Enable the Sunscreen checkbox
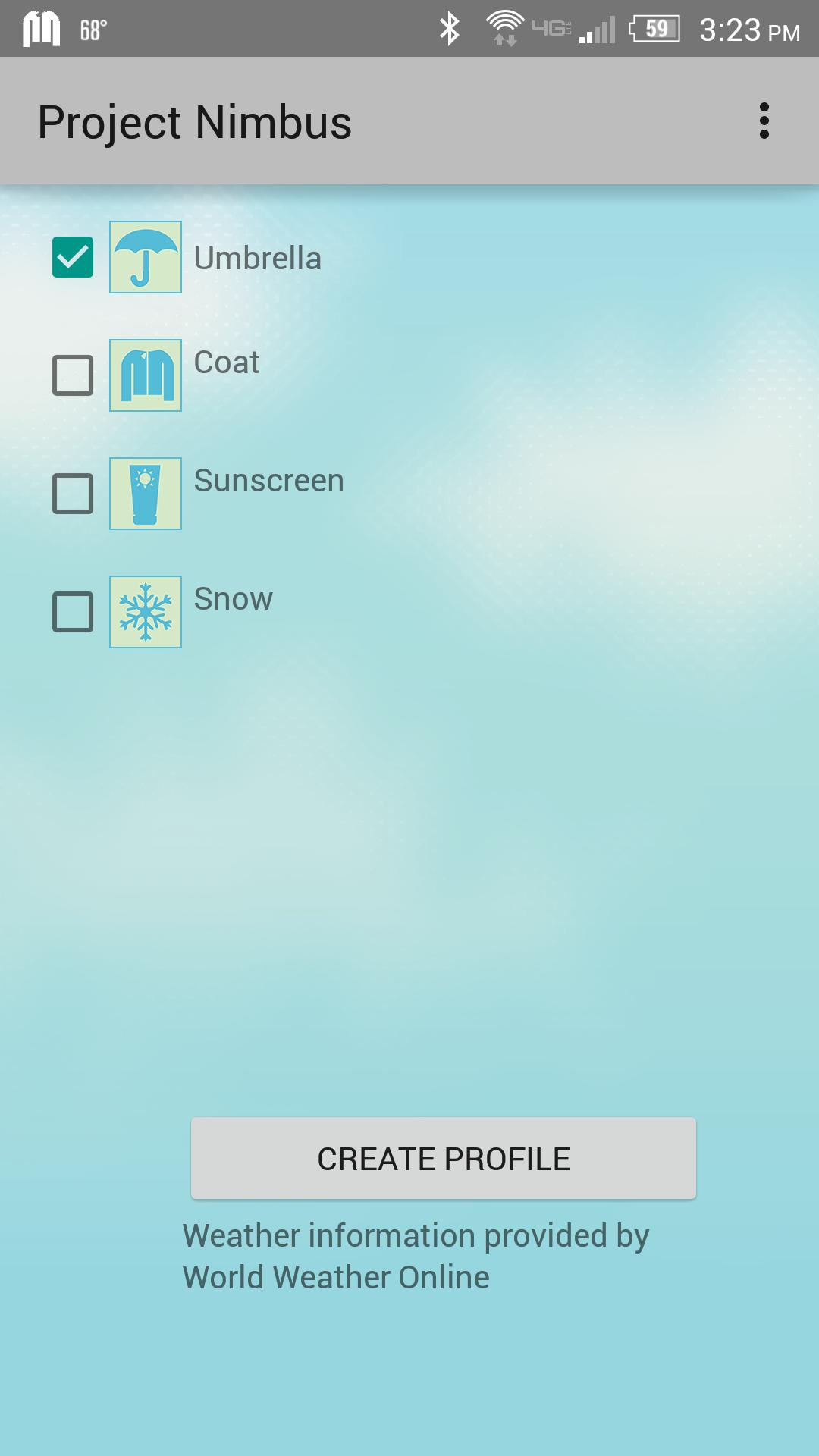Image resolution: width=819 pixels, height=1456 pixels. click(x=73, y=494)
